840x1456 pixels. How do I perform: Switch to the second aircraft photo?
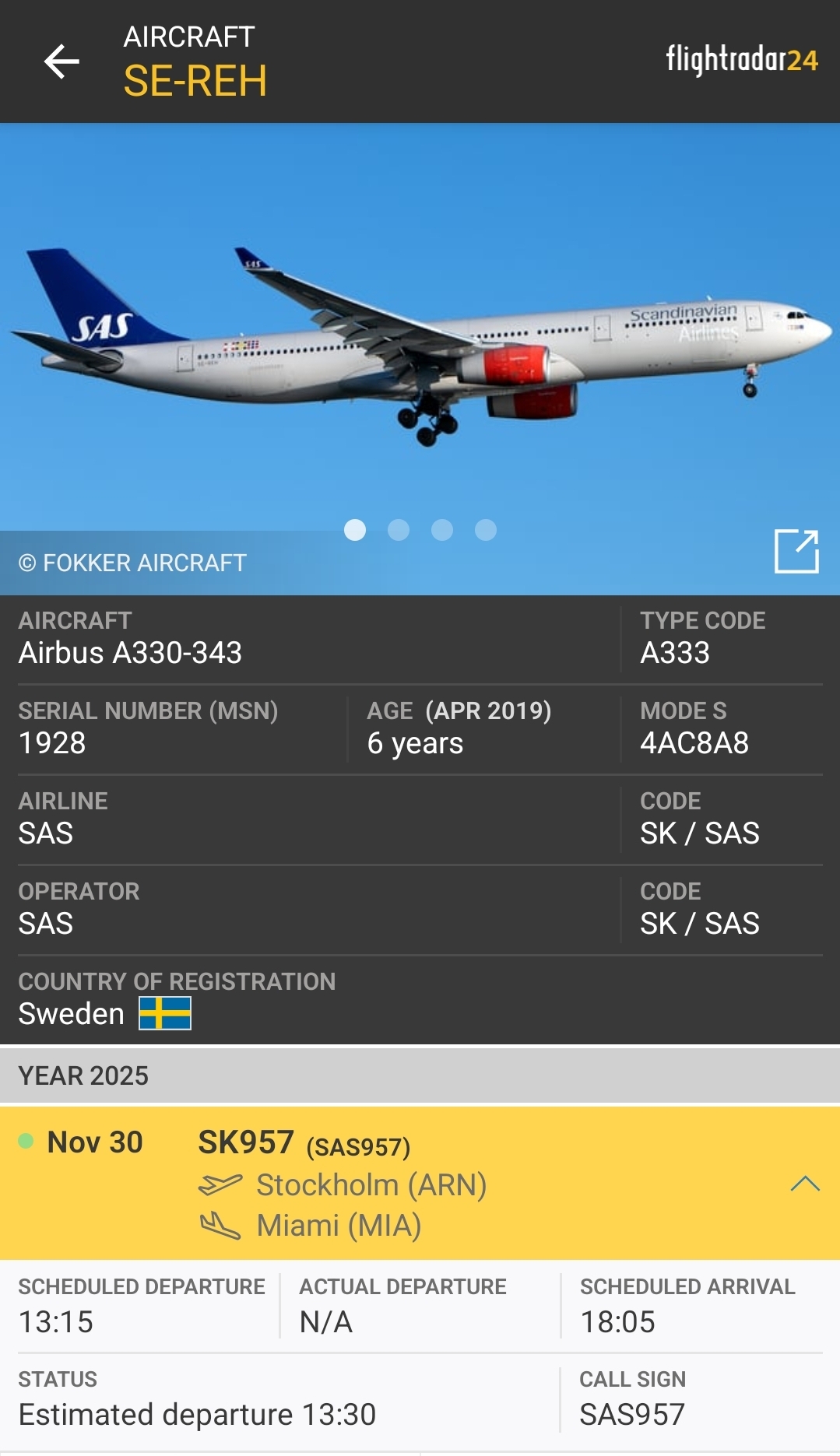click(x=399, y=532)
